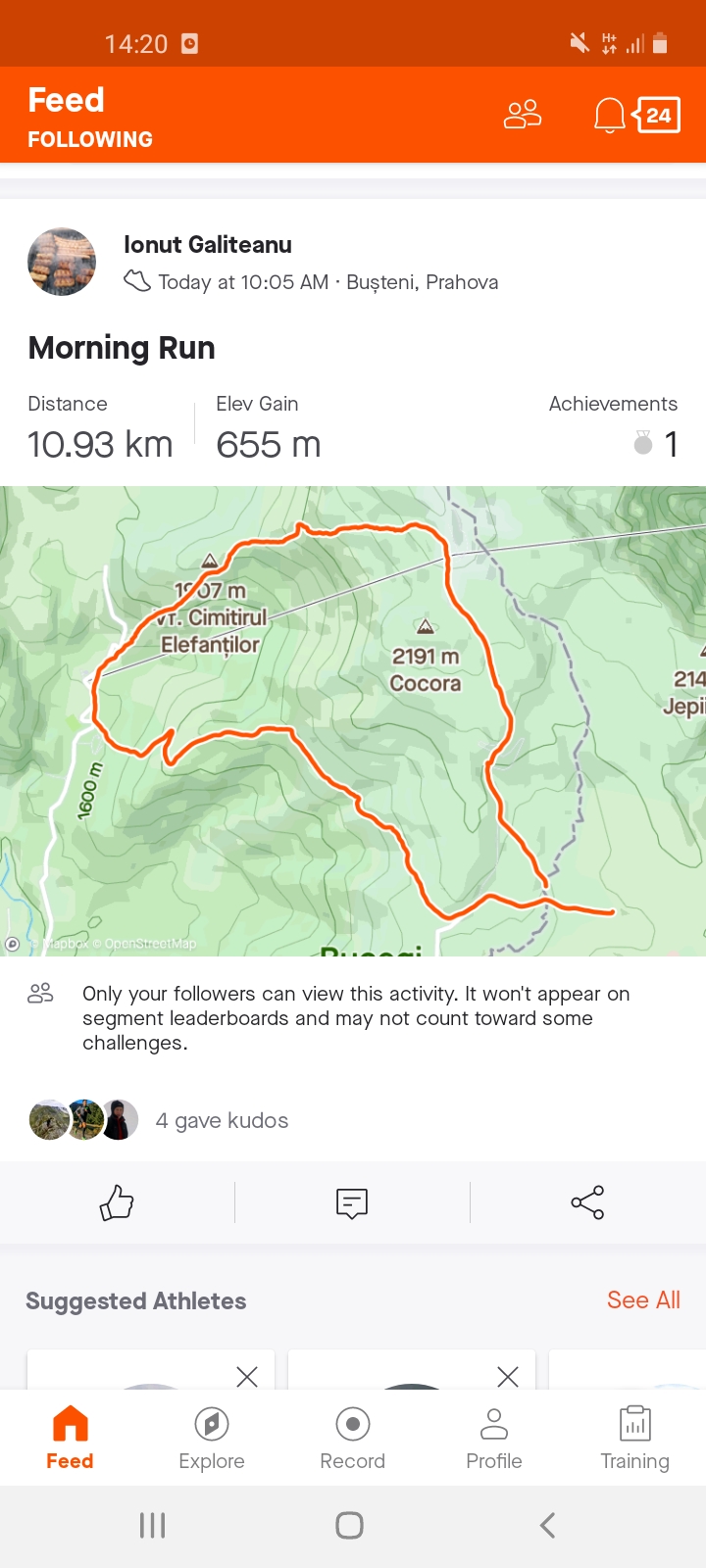
Task: View Ionut Galiteanu's profile picture
Action: coord(62,263)
